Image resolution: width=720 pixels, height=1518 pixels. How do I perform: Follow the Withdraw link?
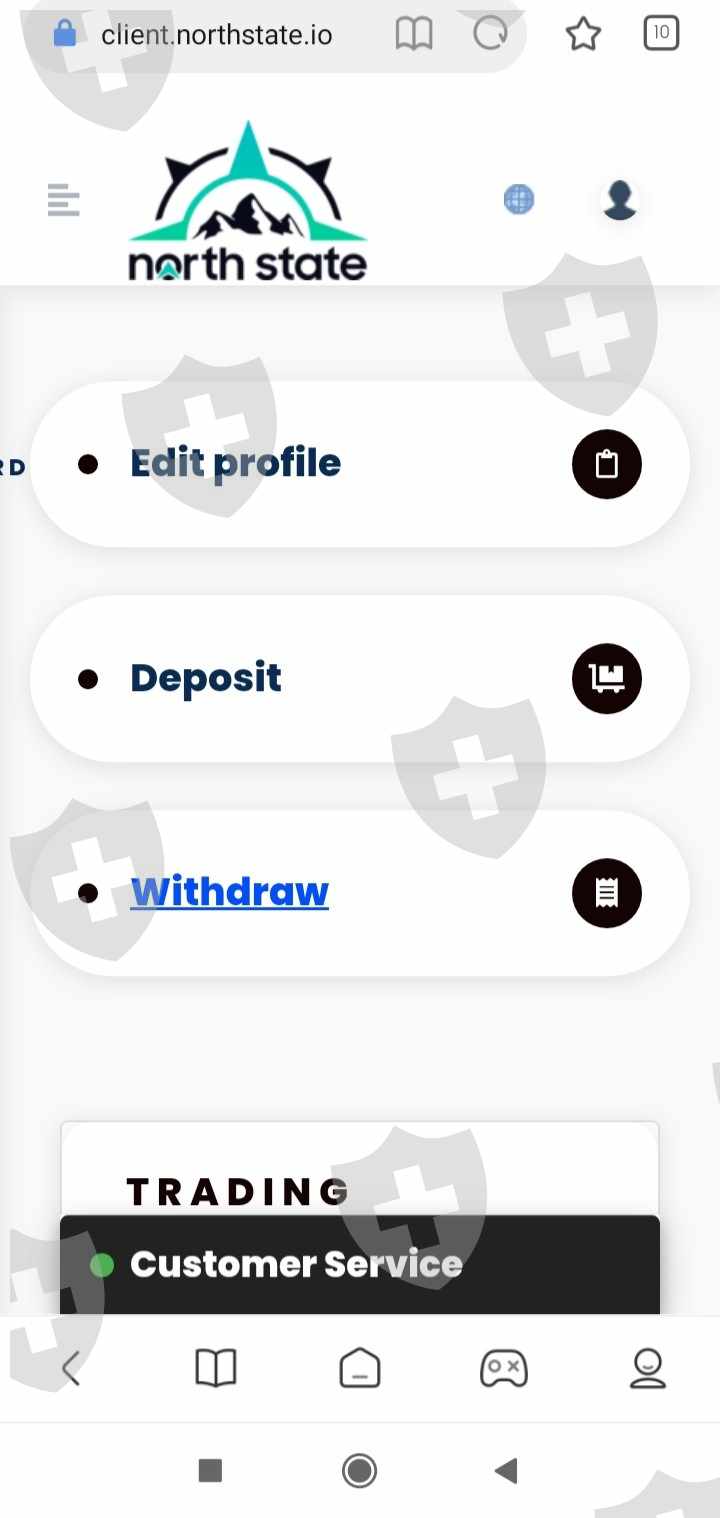click(x=229, y=891)
